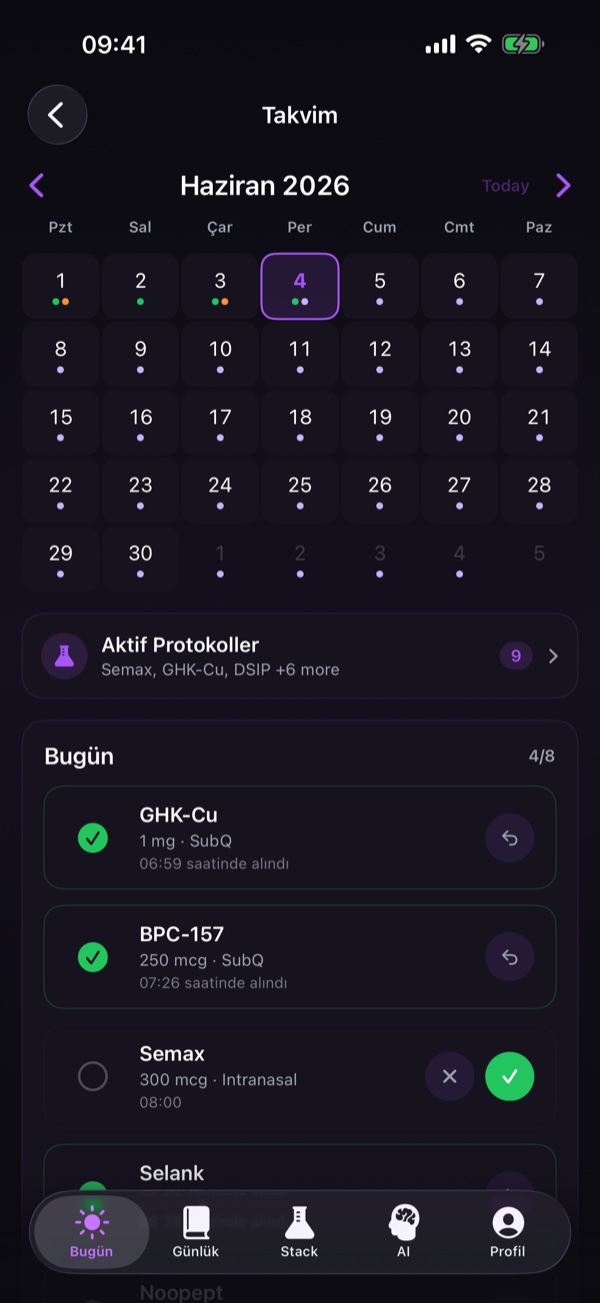Jump to Today in the calendar
This screenshot has width=600, height=1303.
(505, 186)
